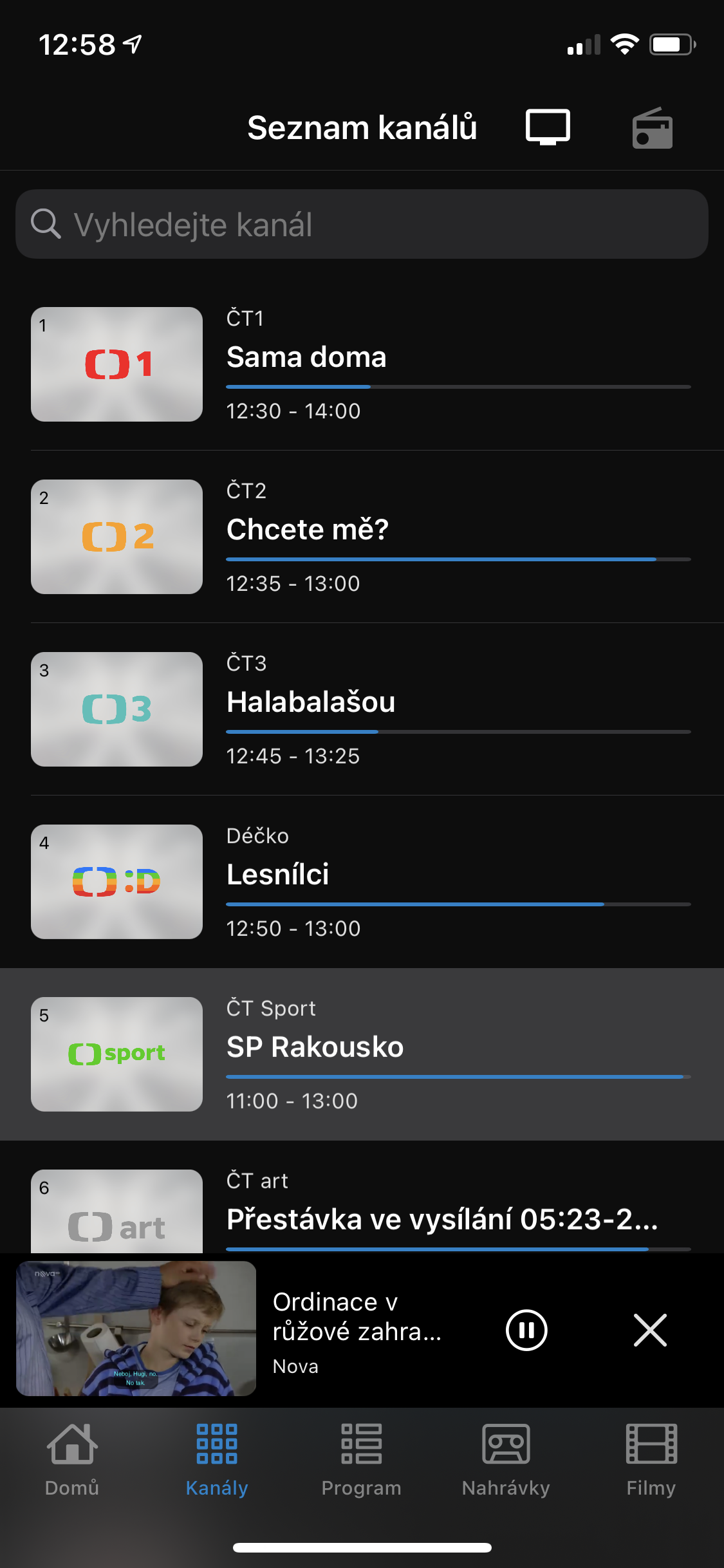Close the mini player

pos(650,1330)
